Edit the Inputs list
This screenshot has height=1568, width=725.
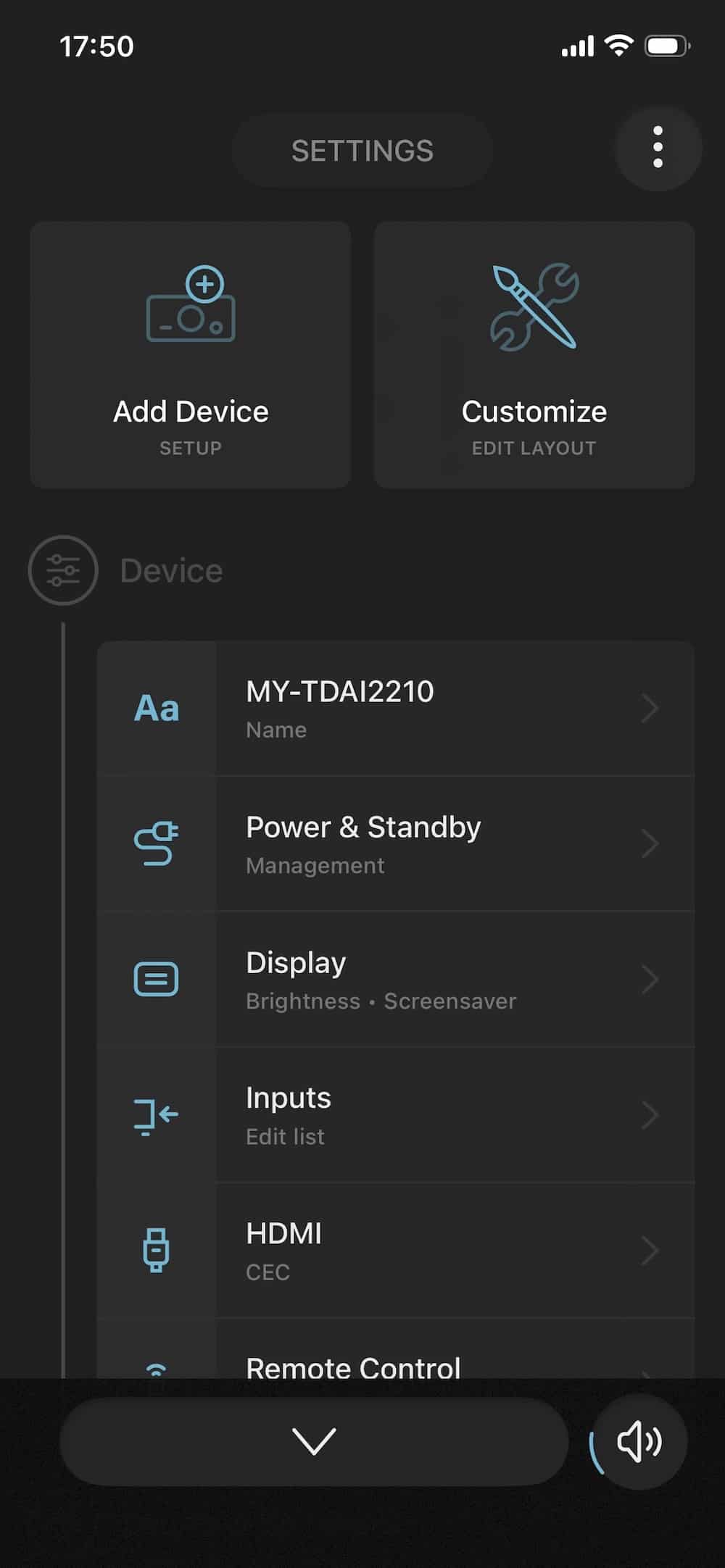click(x=396, y=1114)
